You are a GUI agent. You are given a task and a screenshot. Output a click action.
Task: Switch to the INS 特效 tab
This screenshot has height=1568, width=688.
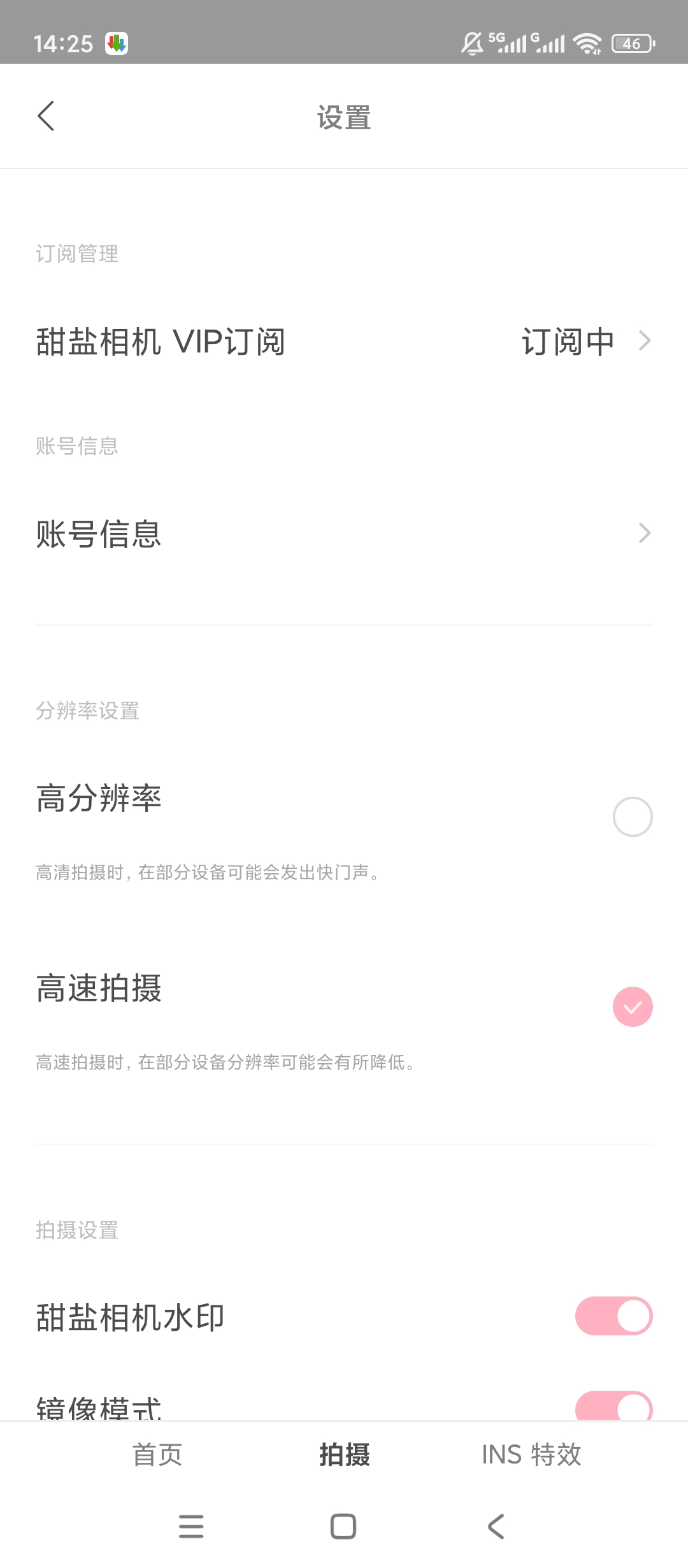tap(531, 1455)
